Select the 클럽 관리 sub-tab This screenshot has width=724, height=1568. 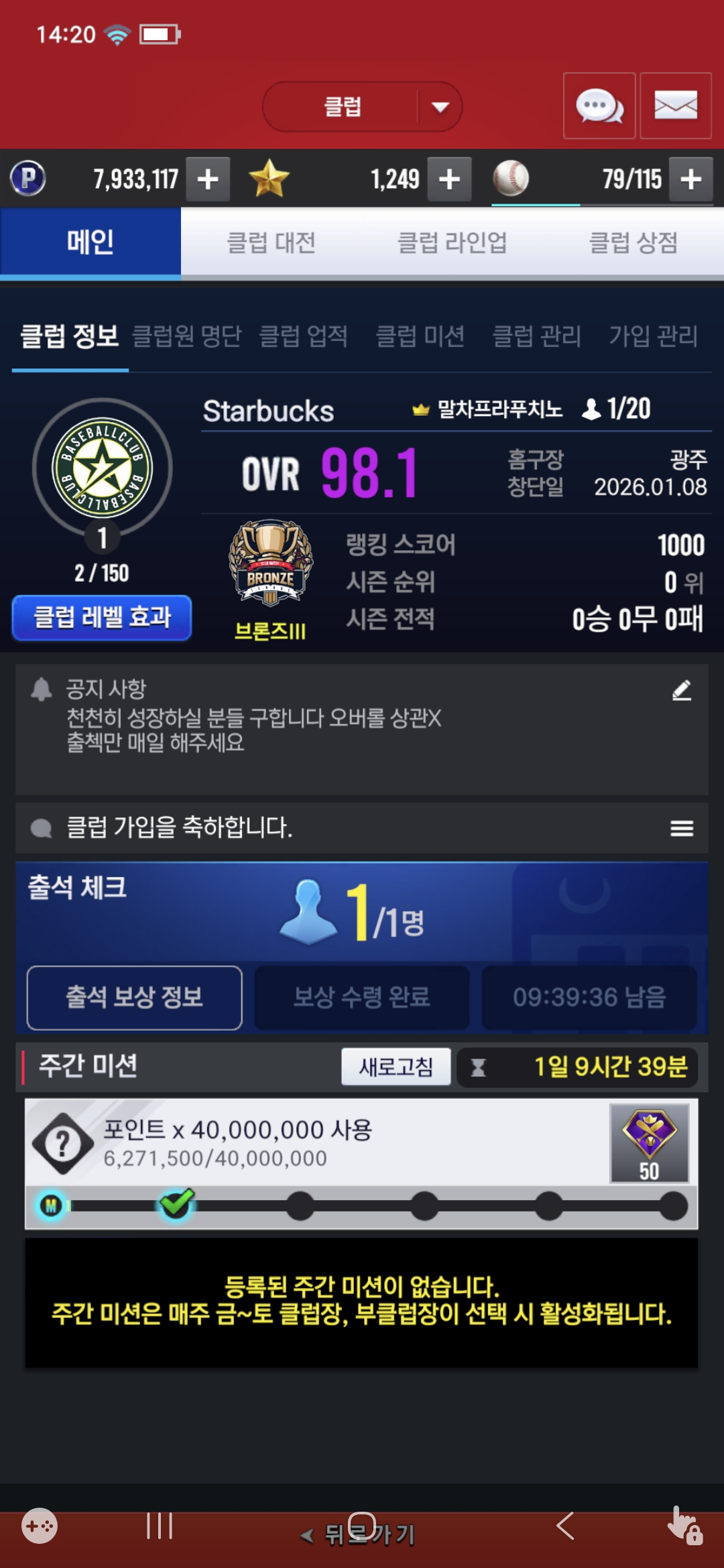pos(536,336)
